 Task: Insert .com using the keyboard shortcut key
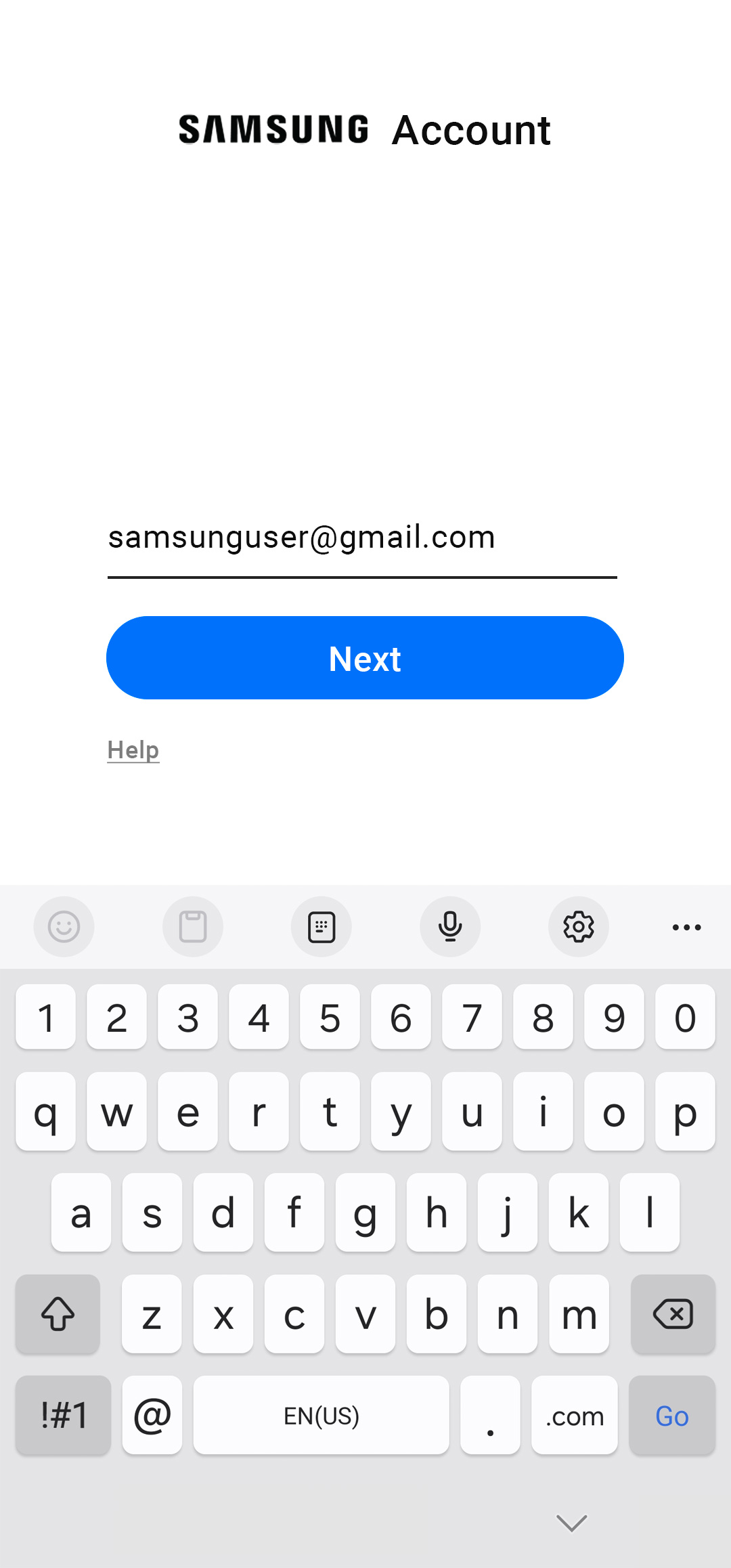coord(575,1416)
